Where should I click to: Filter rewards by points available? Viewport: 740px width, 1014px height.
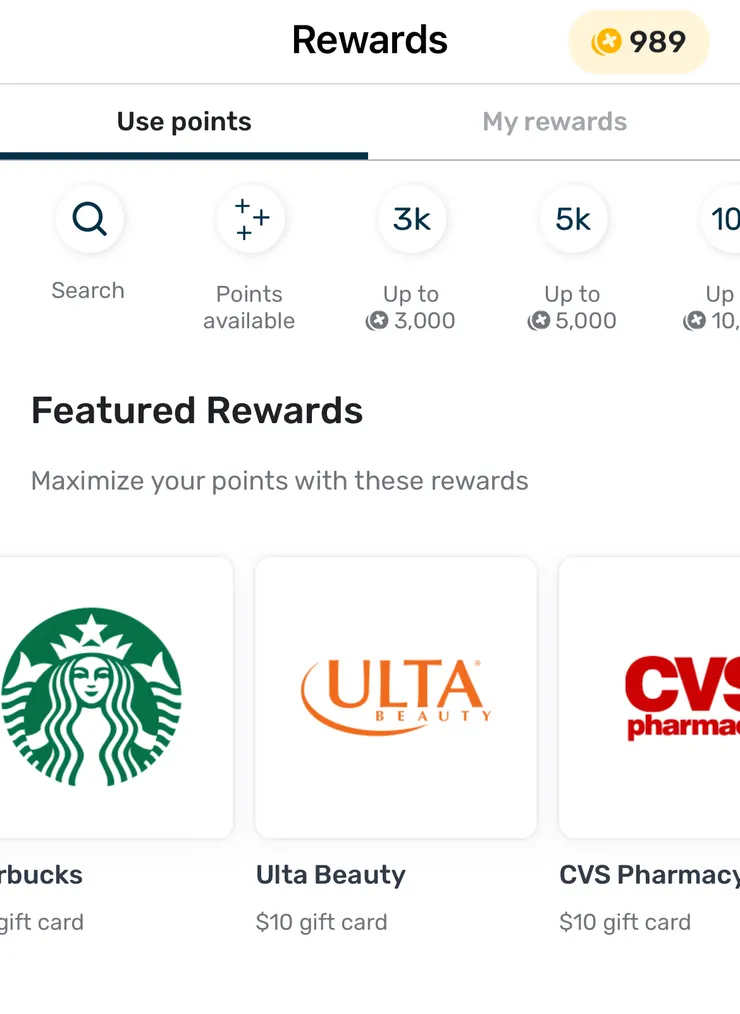[x=250, y=219]
